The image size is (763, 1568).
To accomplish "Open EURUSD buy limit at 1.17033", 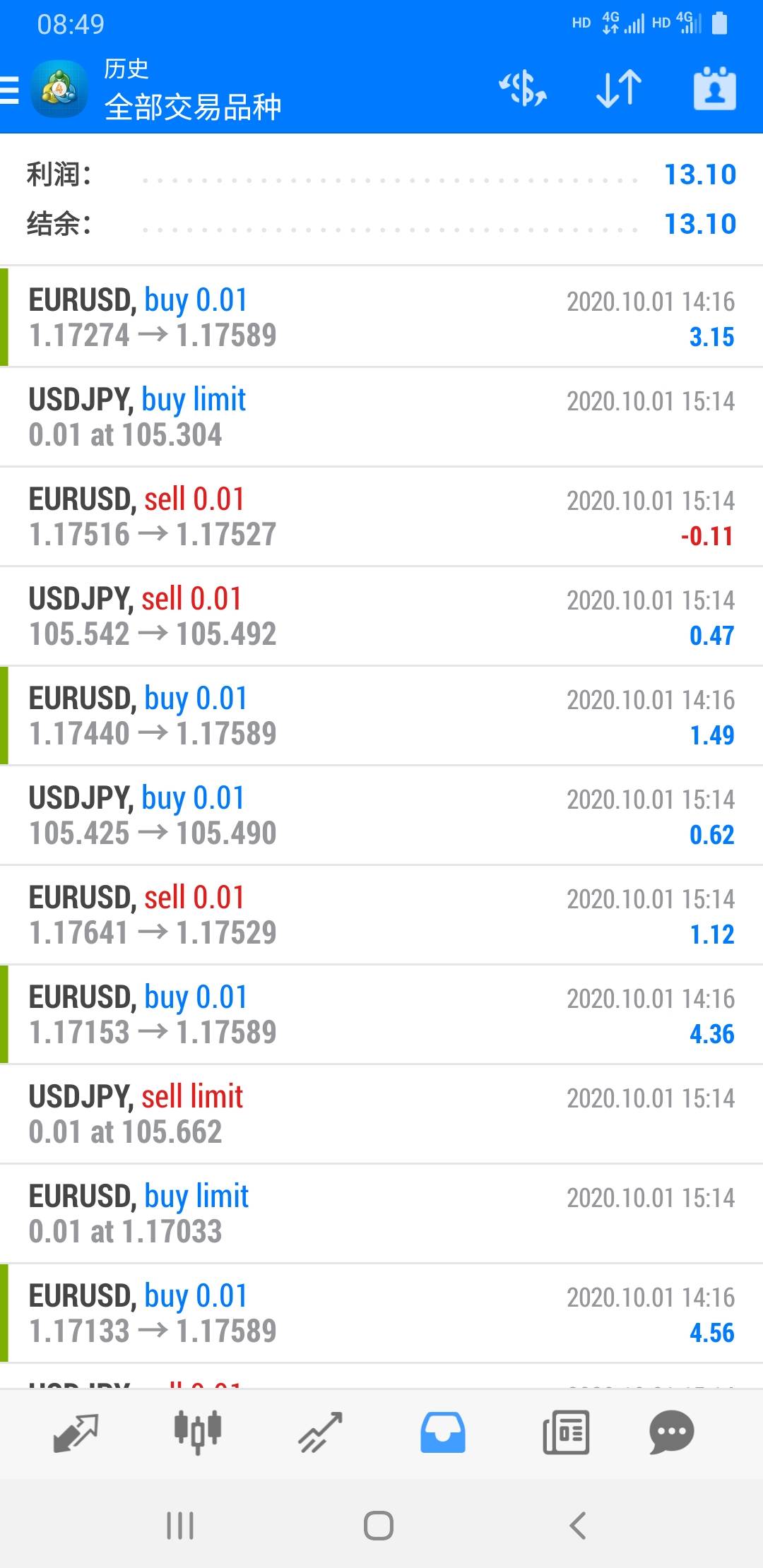I will tap(381, 1213).
